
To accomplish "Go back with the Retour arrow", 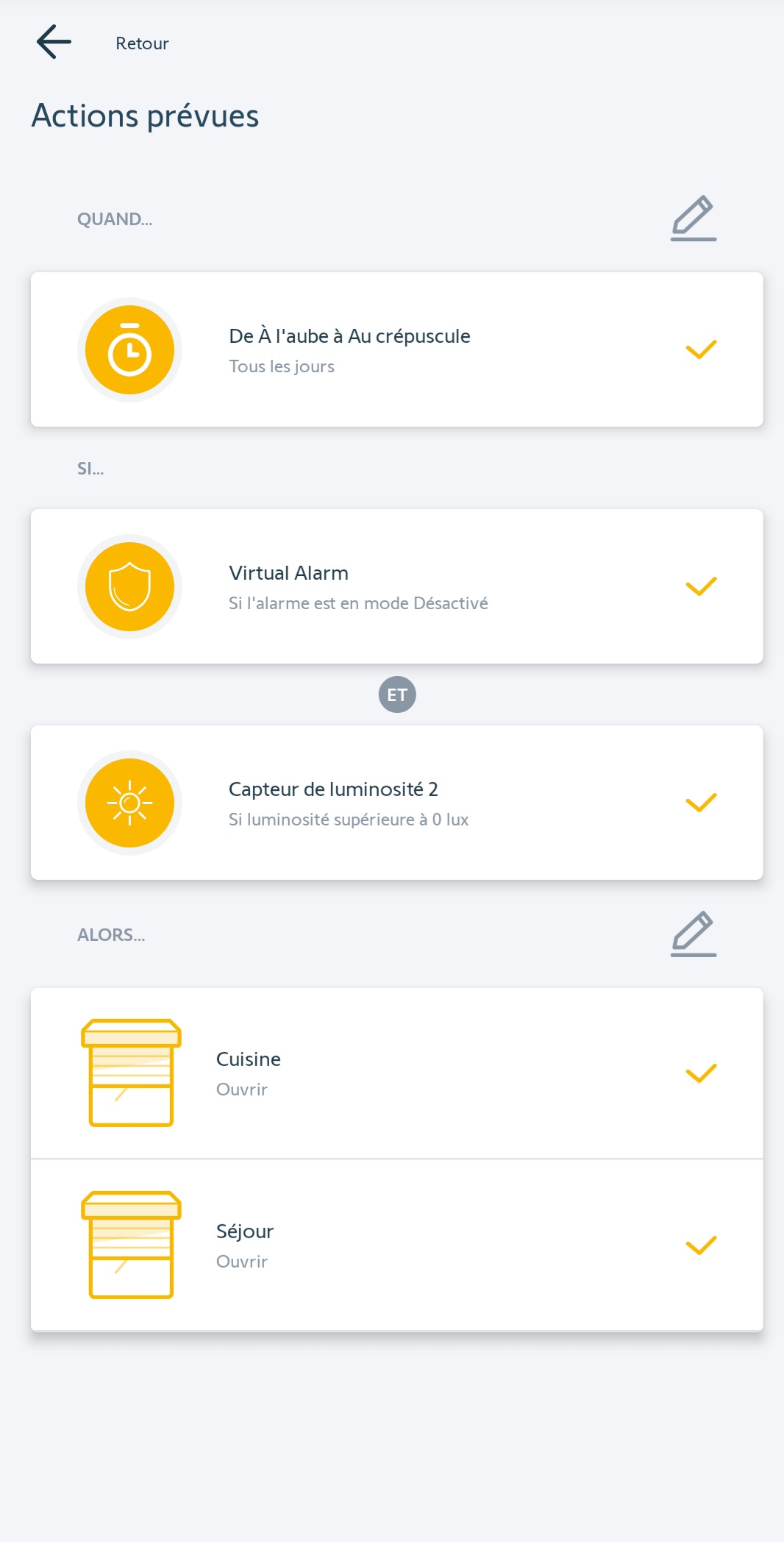I will tap(54, 42).
